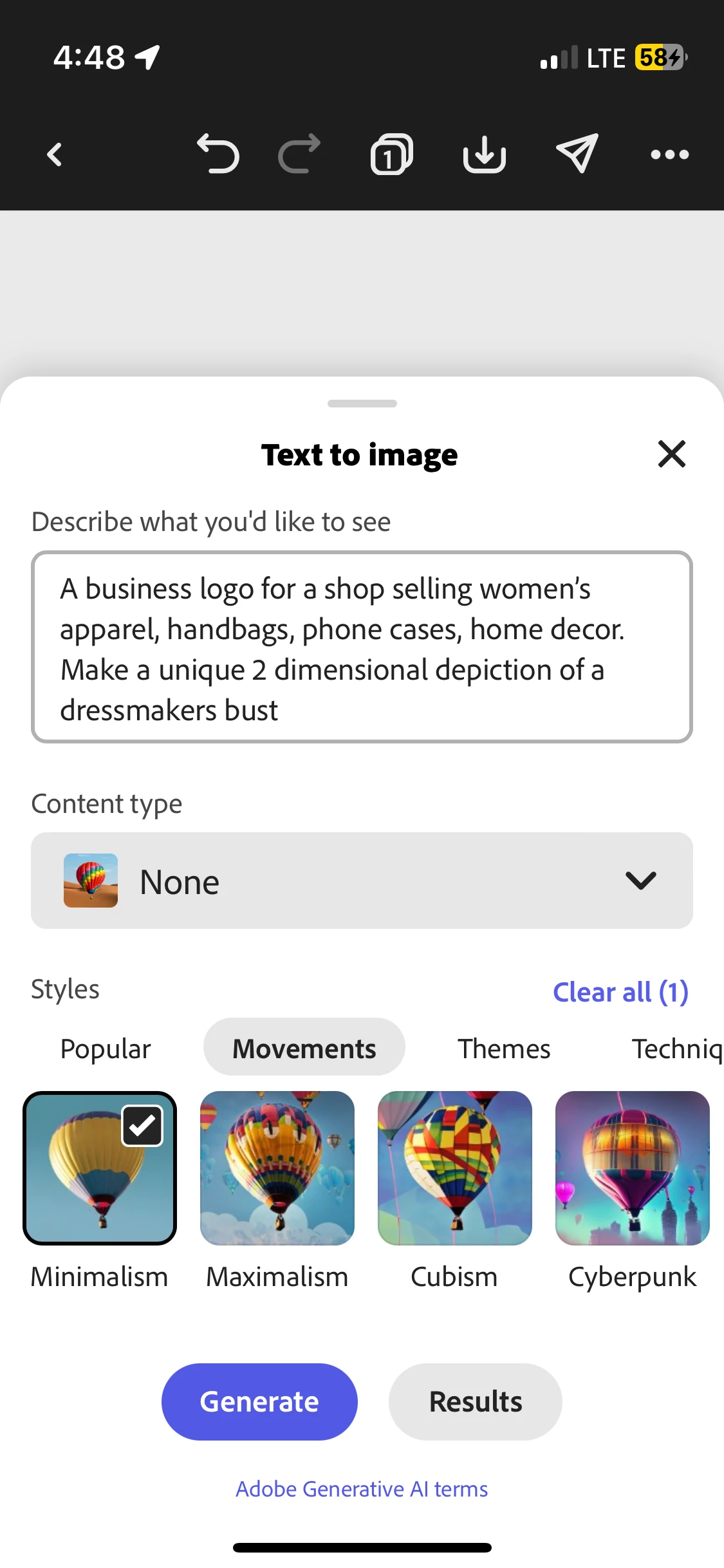Open Adobe Generative AI terms link
The height and width of the screenshot is (1568, 724).
[x=362, y=1489]
